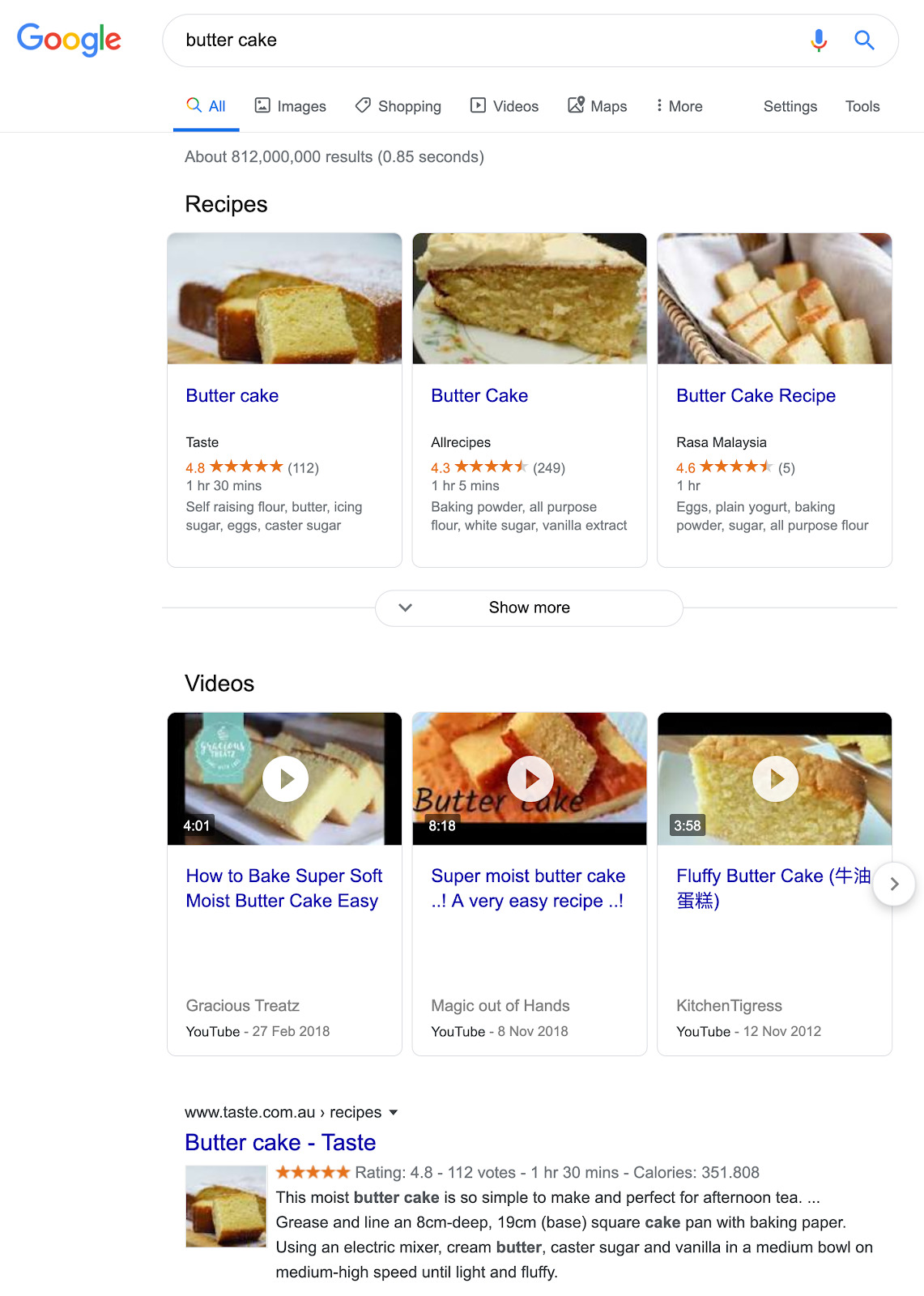The height and width of the screenshot is (1296, 924).
Task: Tap the magnifying glass search button
Action: click(864, 40)
